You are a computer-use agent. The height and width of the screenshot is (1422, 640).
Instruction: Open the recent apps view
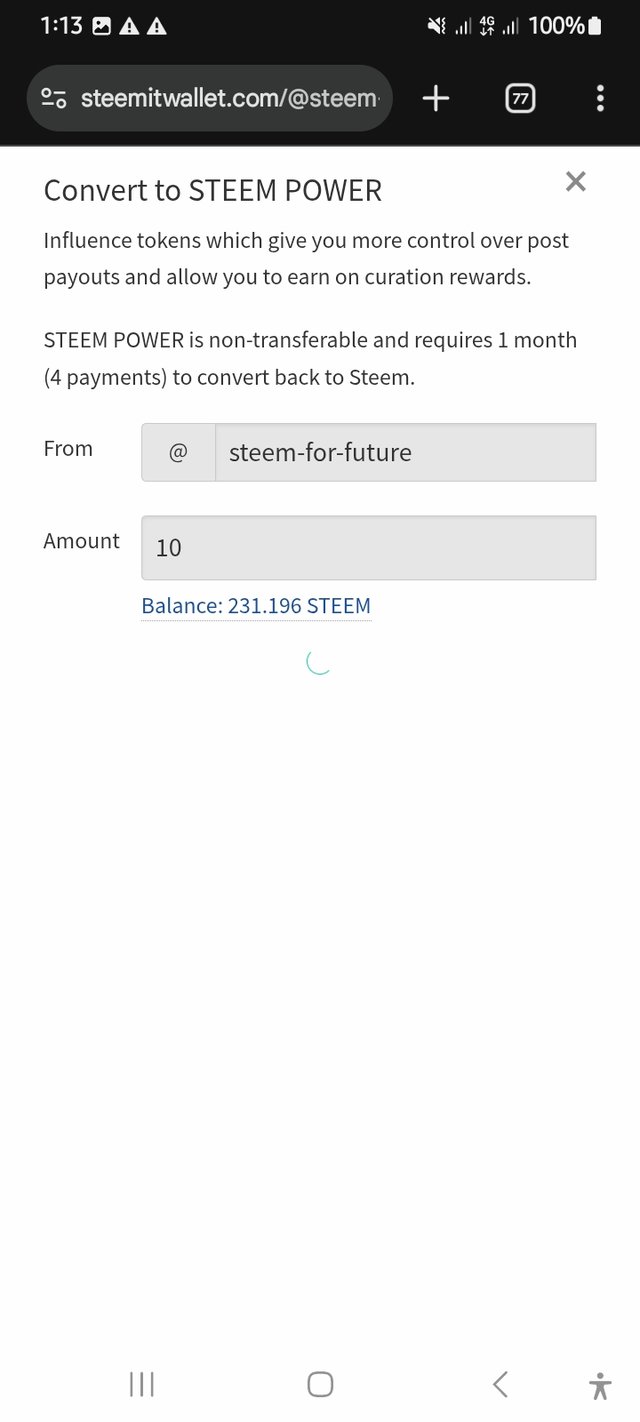(142, 1384)
